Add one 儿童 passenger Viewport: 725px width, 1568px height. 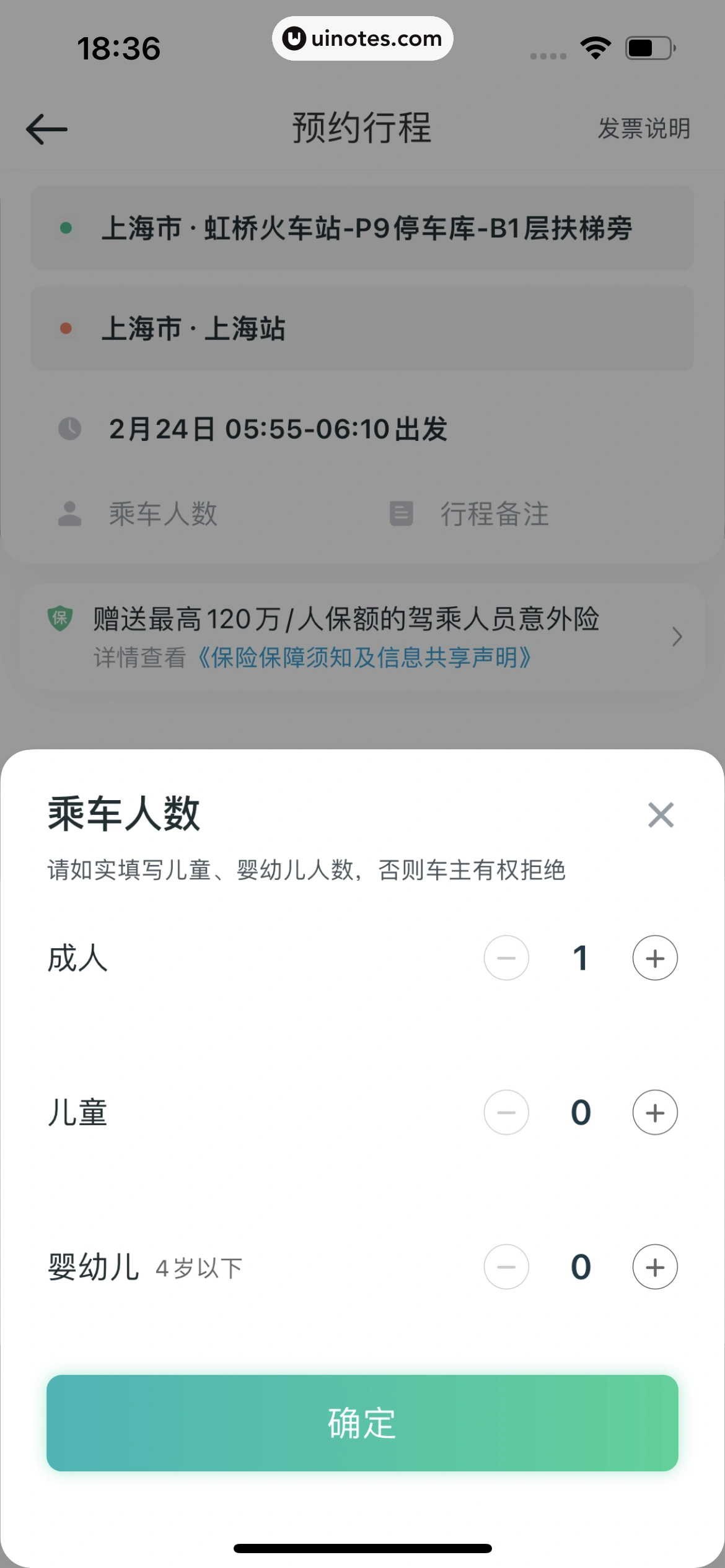pyautogui.click(x=655, y=1113)
